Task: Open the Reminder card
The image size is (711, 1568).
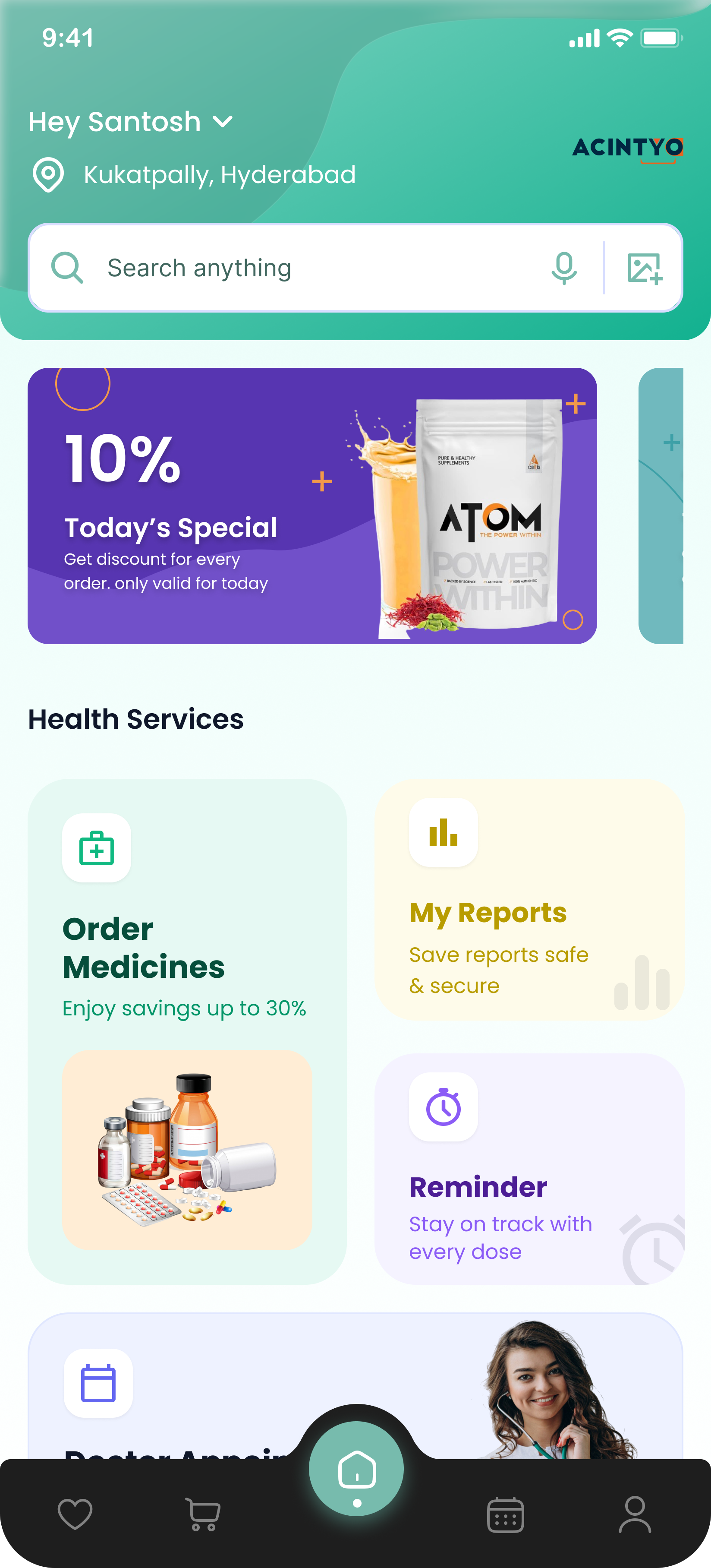Action: pos(529,1169)
